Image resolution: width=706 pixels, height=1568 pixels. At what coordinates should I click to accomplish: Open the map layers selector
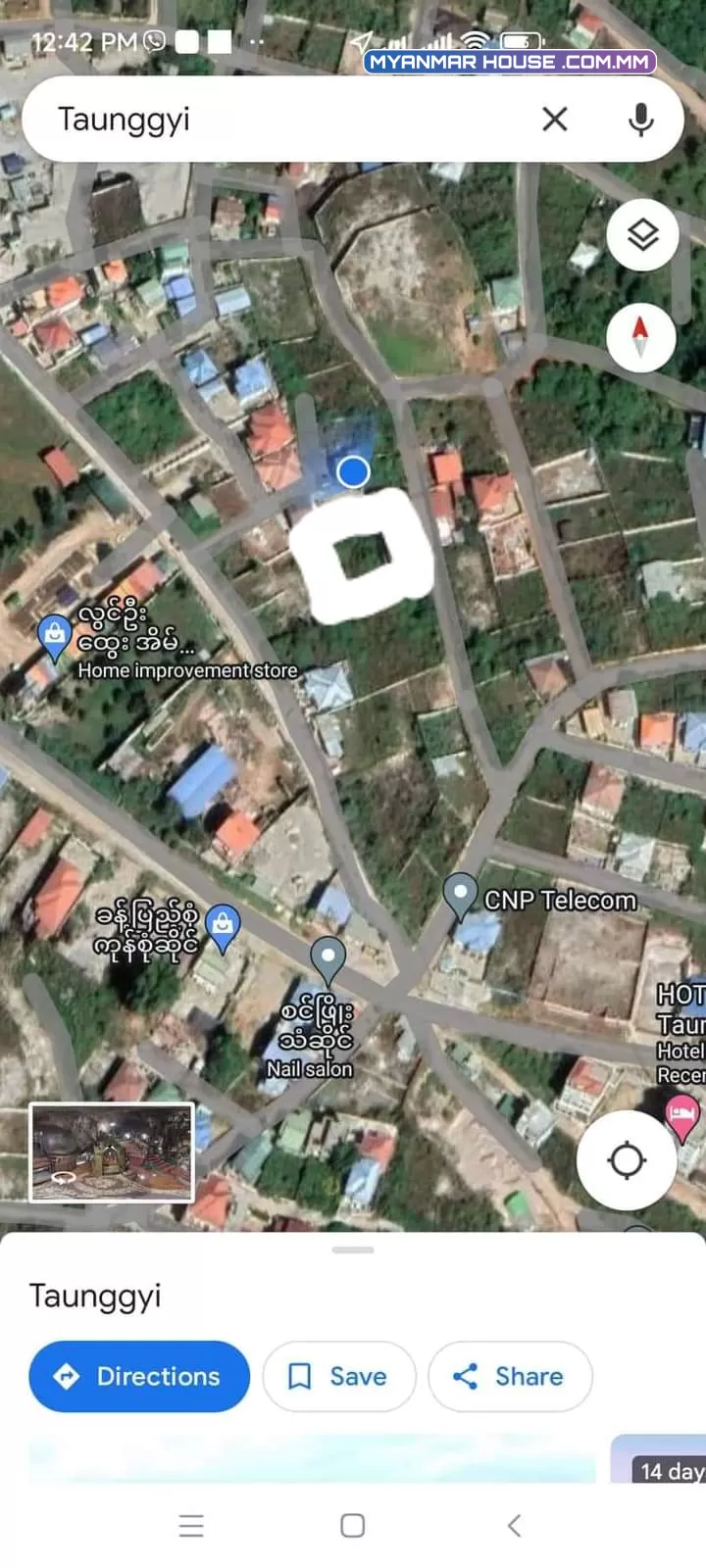(x=642, y=235)
